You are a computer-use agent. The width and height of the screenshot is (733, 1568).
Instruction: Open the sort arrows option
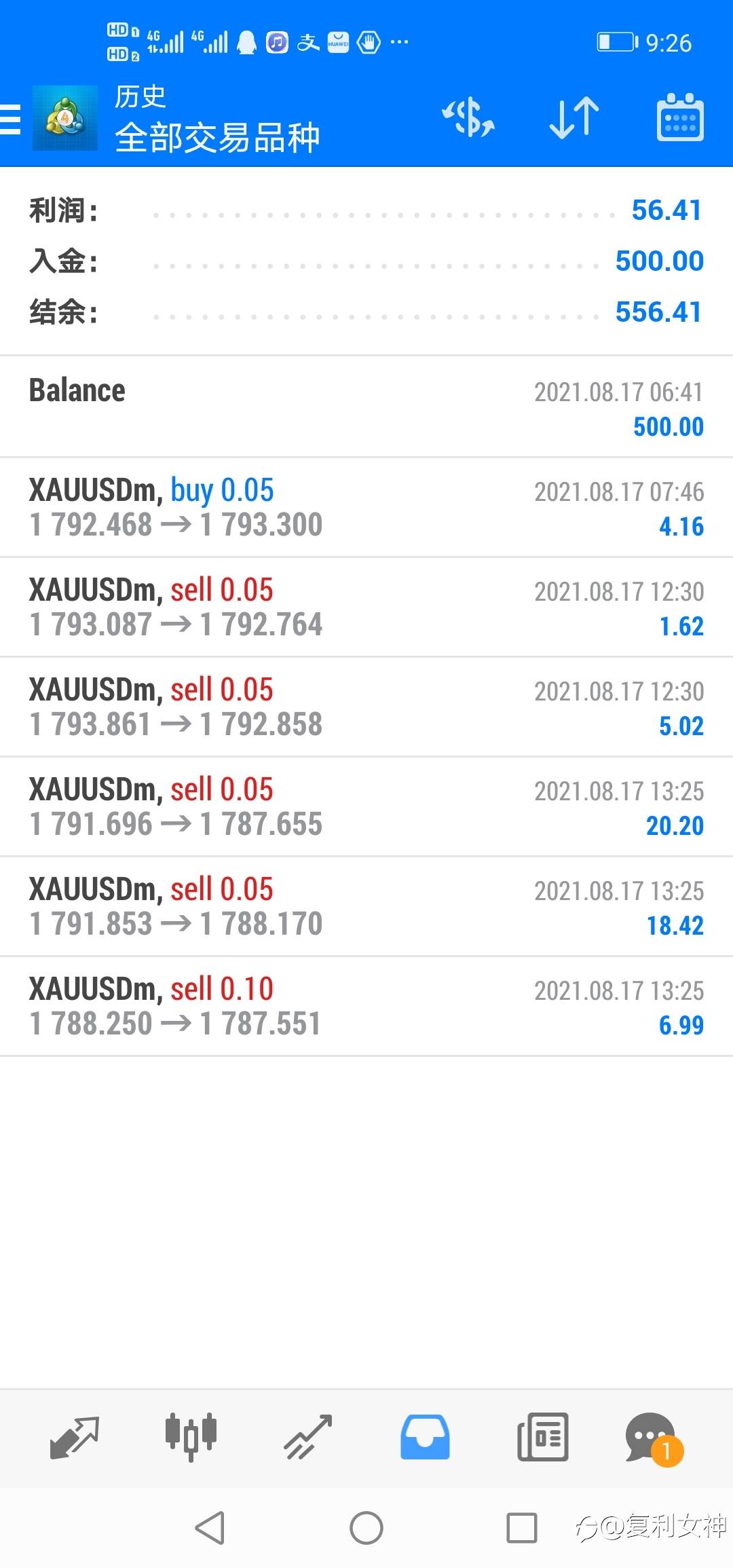[x=574, y=118]
